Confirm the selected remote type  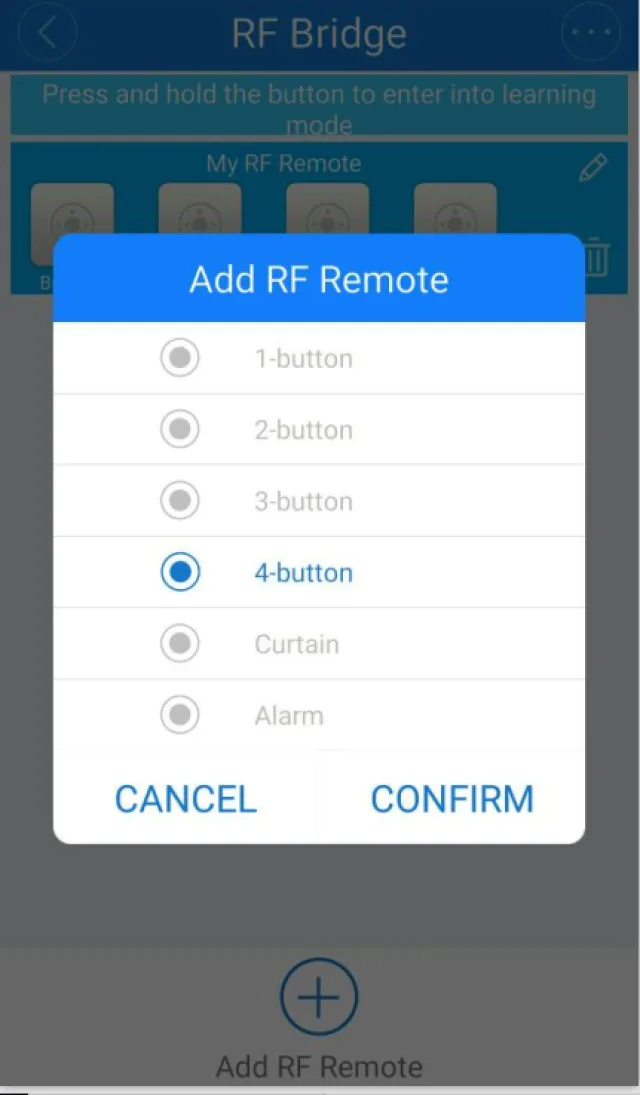pyautogui.click(x=452, y=799)
